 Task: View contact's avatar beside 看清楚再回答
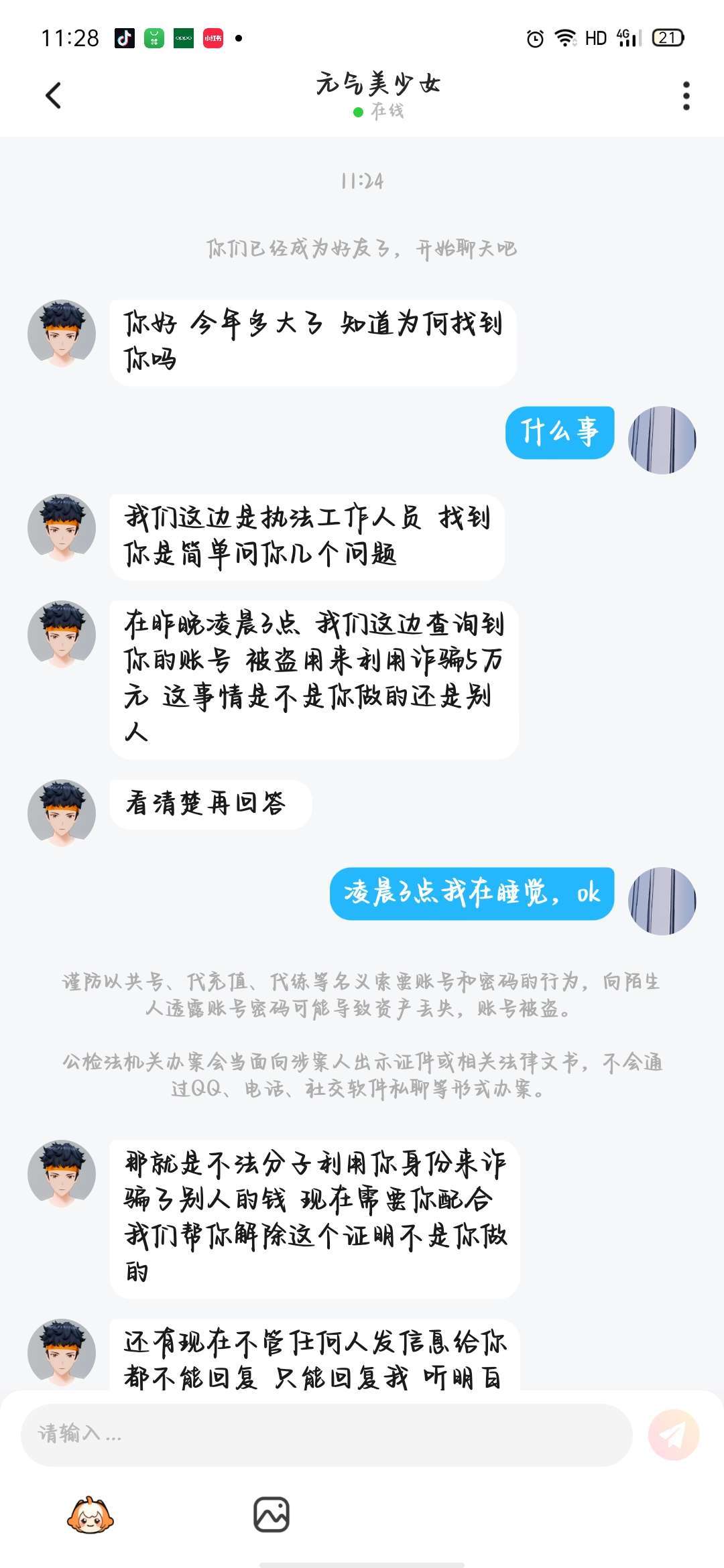(x=62, y=813)
